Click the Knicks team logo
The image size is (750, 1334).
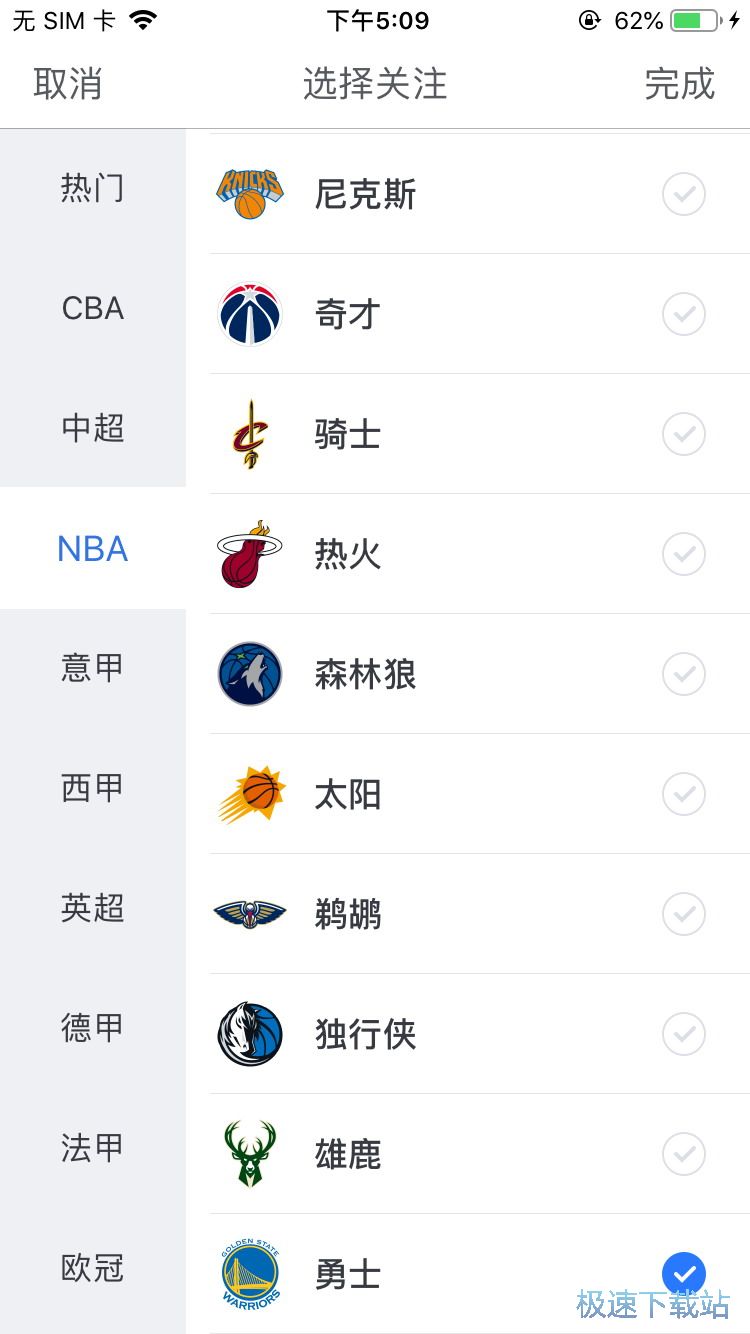tap(248, 193)
